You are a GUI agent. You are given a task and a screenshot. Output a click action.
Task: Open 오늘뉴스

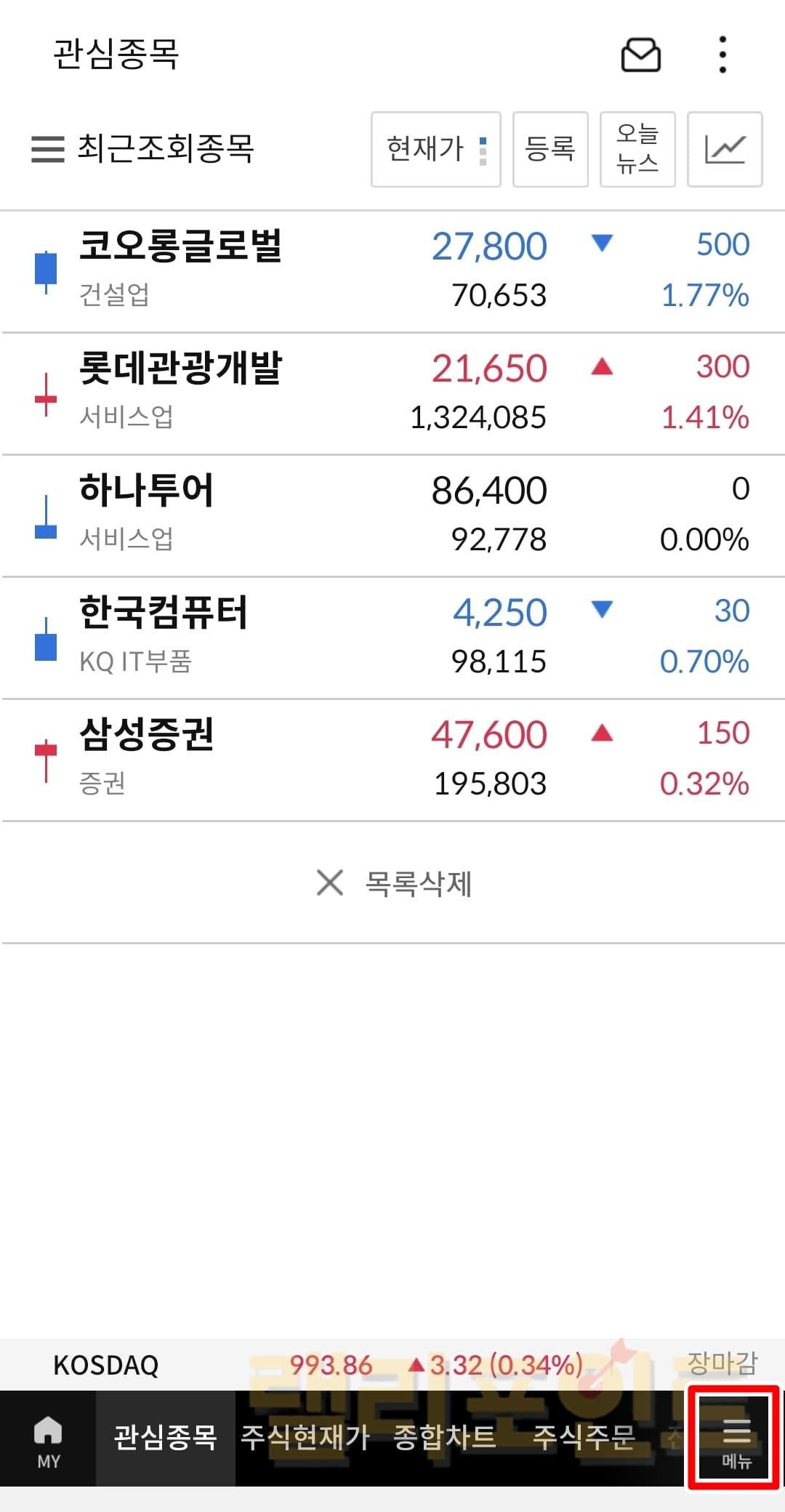637,149
